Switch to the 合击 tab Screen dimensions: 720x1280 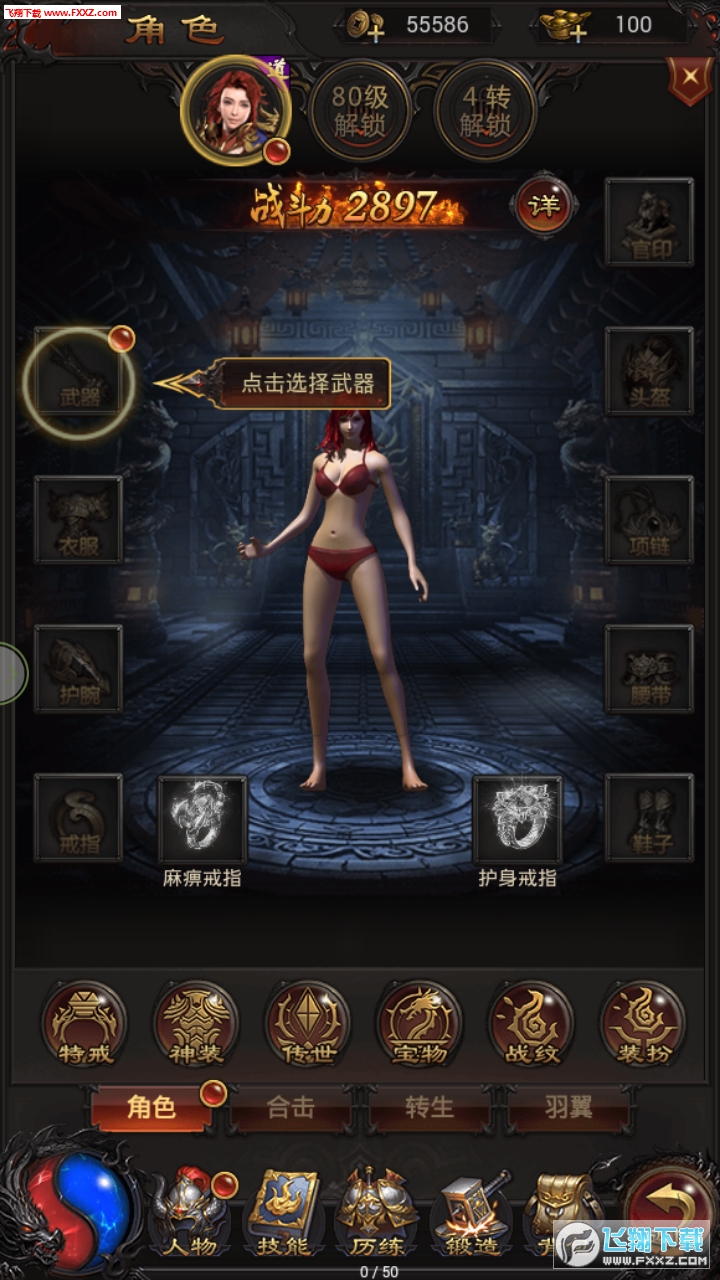[x=291, y=1108]
